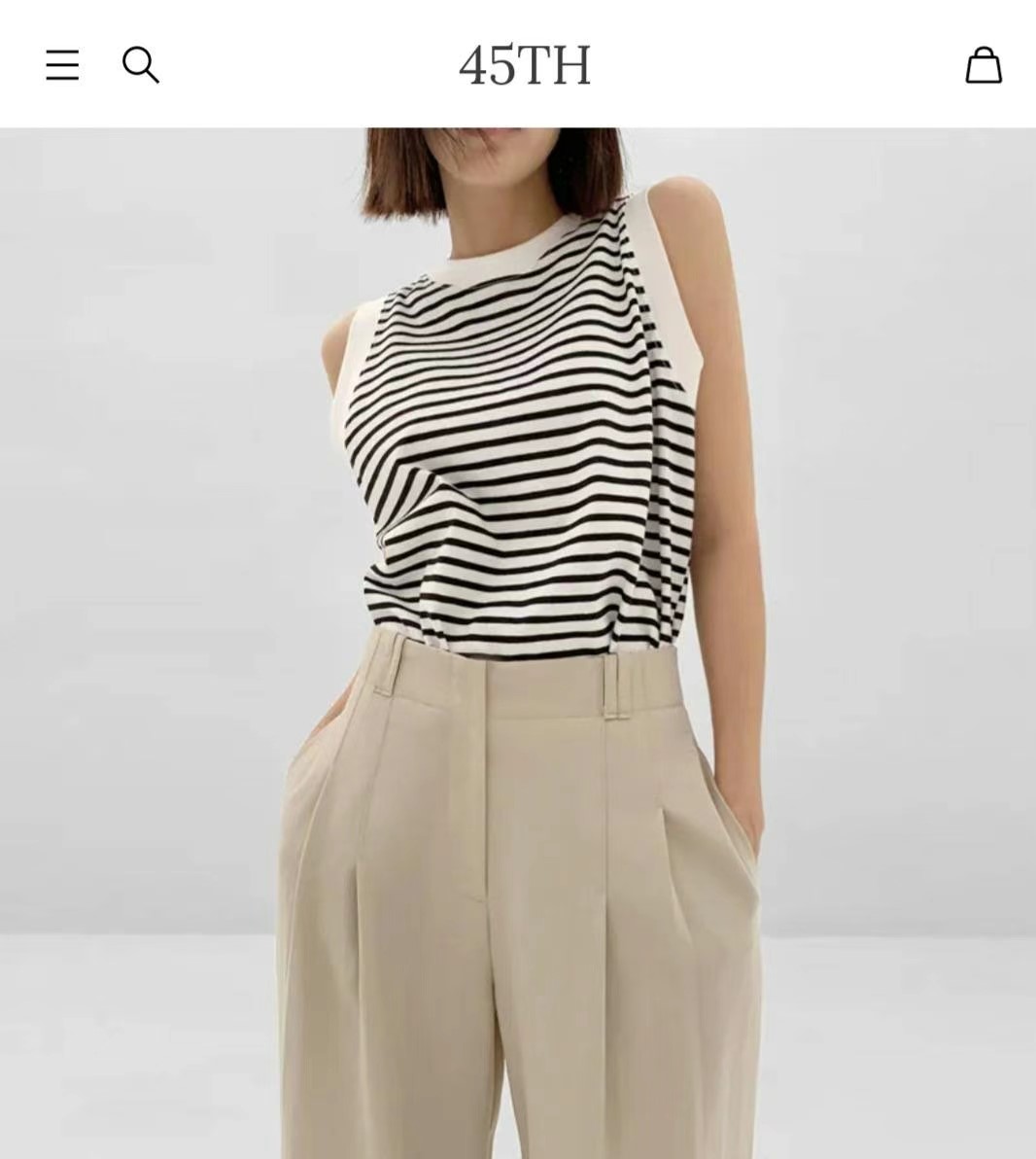
Task: Go to the 45TH home page
Action: click(525, 65)
